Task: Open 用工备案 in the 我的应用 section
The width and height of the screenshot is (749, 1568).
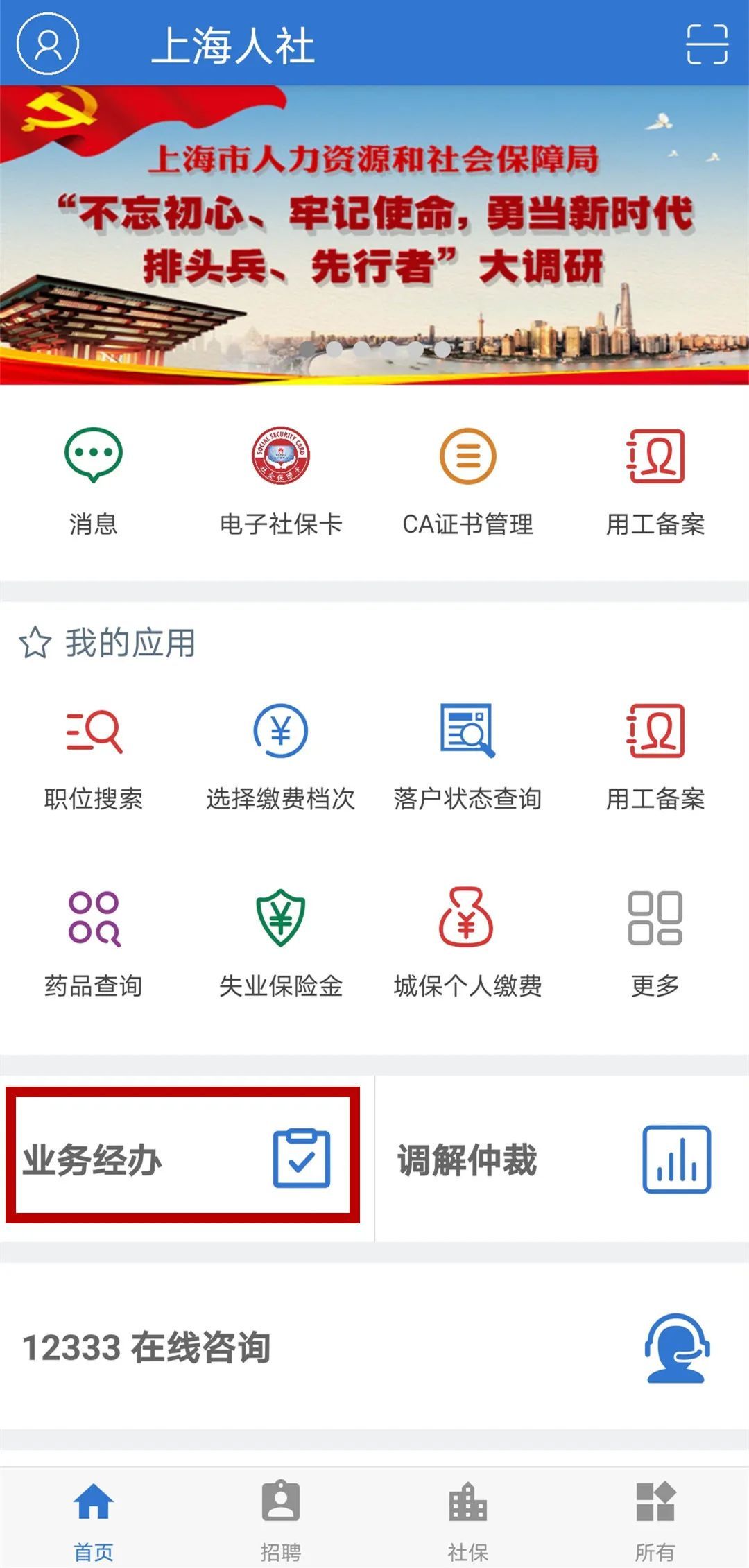Action: click(655, 756)
